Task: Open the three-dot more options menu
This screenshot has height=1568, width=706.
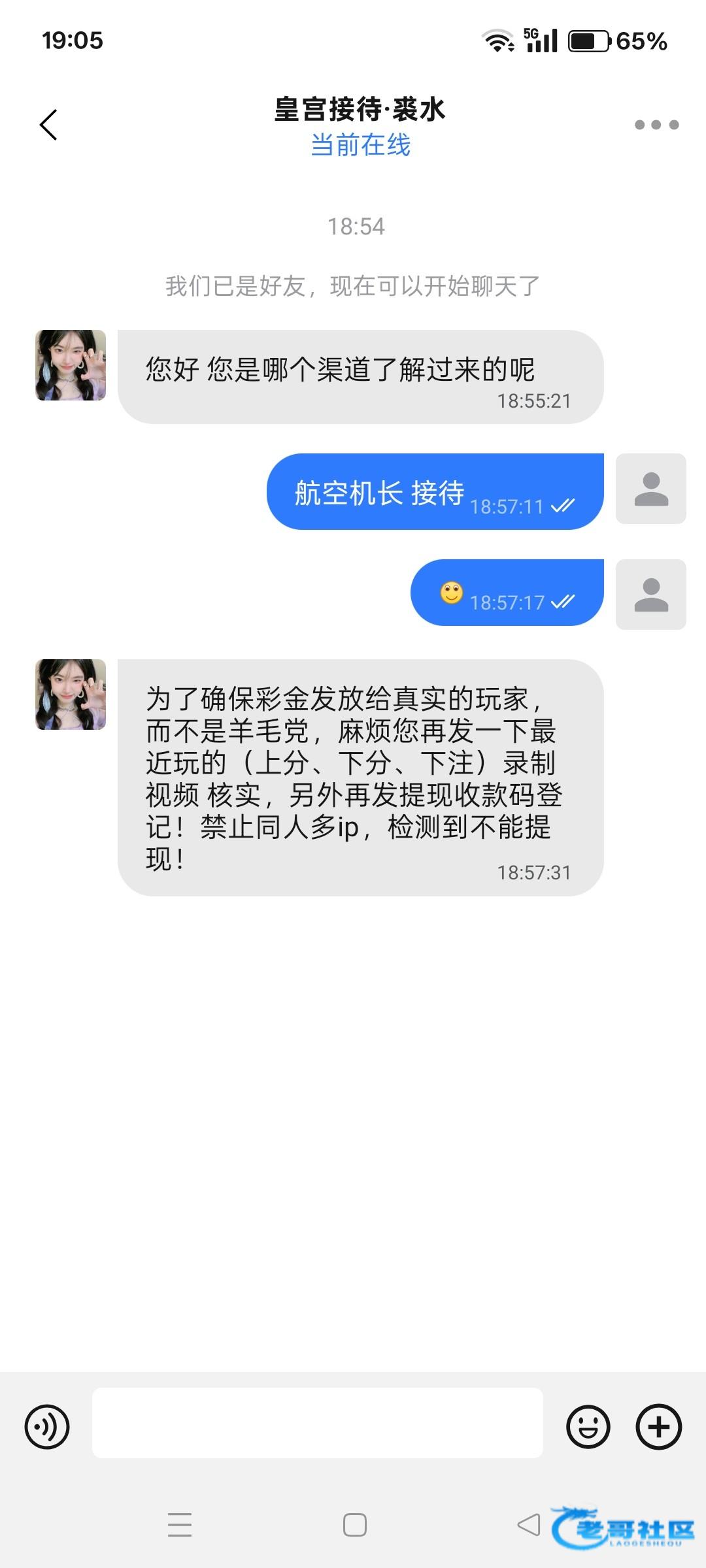Action: click(656, 125)
